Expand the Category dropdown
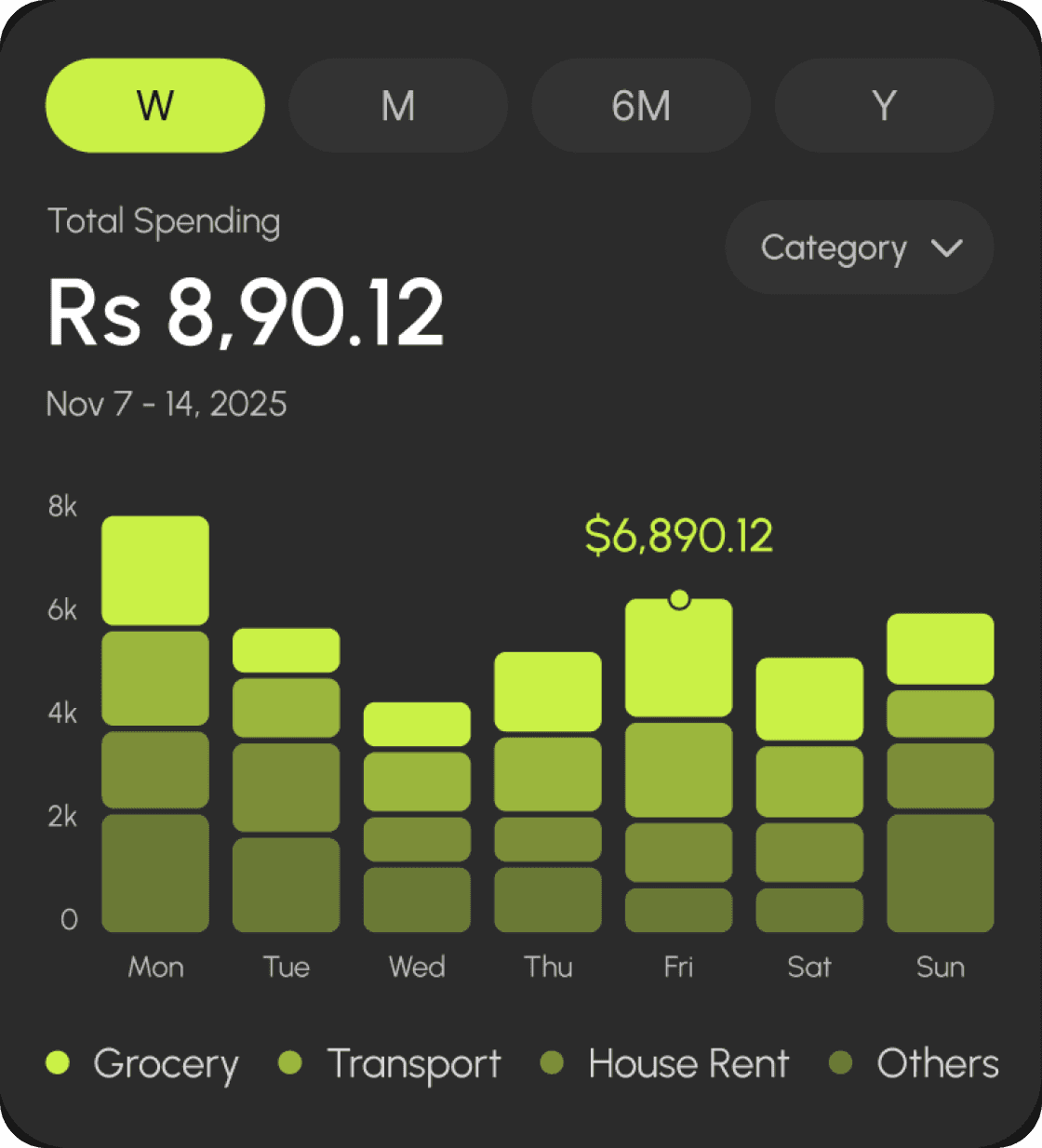This screenshot has height=1148, width=1042. click(x=859, y=247)
